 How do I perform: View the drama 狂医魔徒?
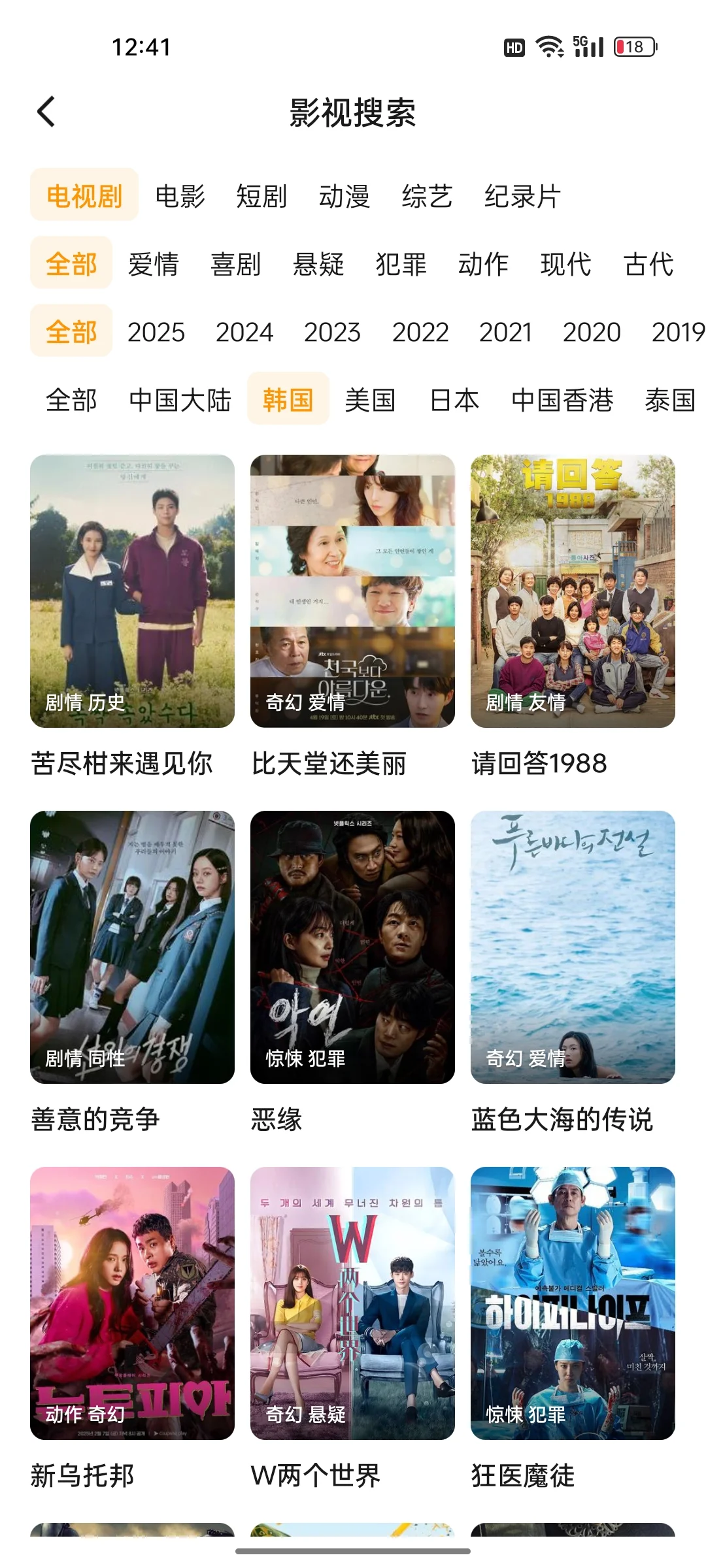coord(573,1303)
